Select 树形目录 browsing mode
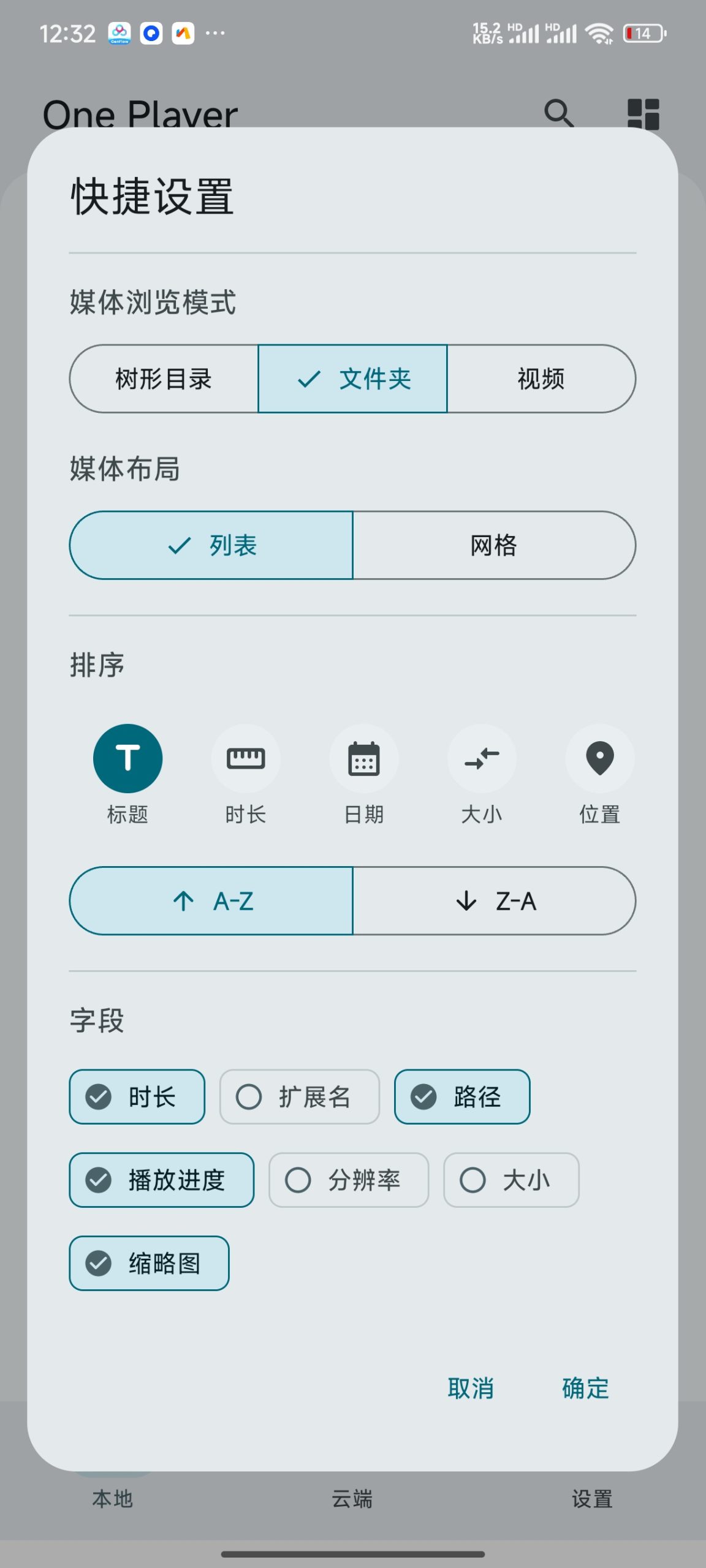Image resolution: width=706 pixels, height=1568 pixels. pyautogui.click(x=164, y=379)
